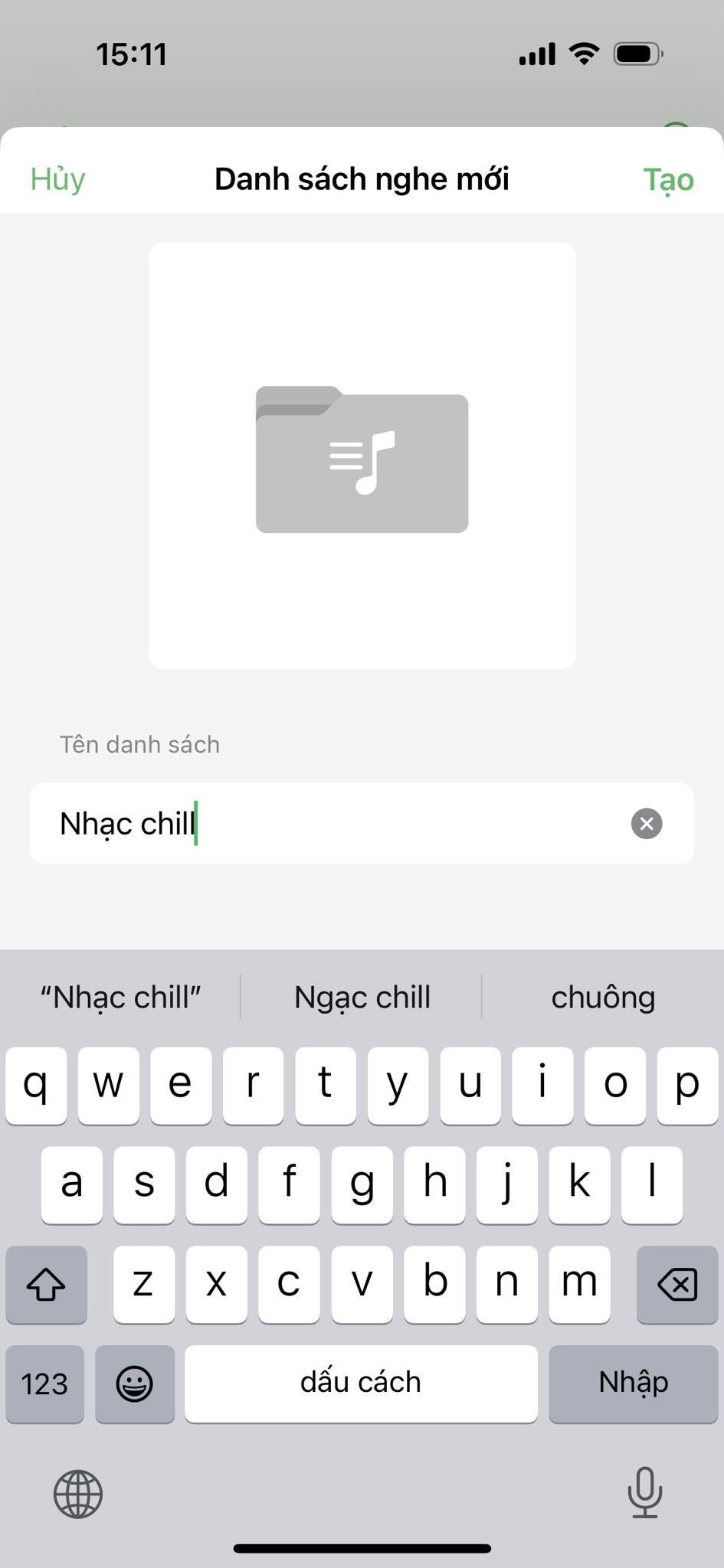This screenshot has height=1568, width=724.
Task: Select suggestion “Nhạc chill”
Action: pos(120,998)
